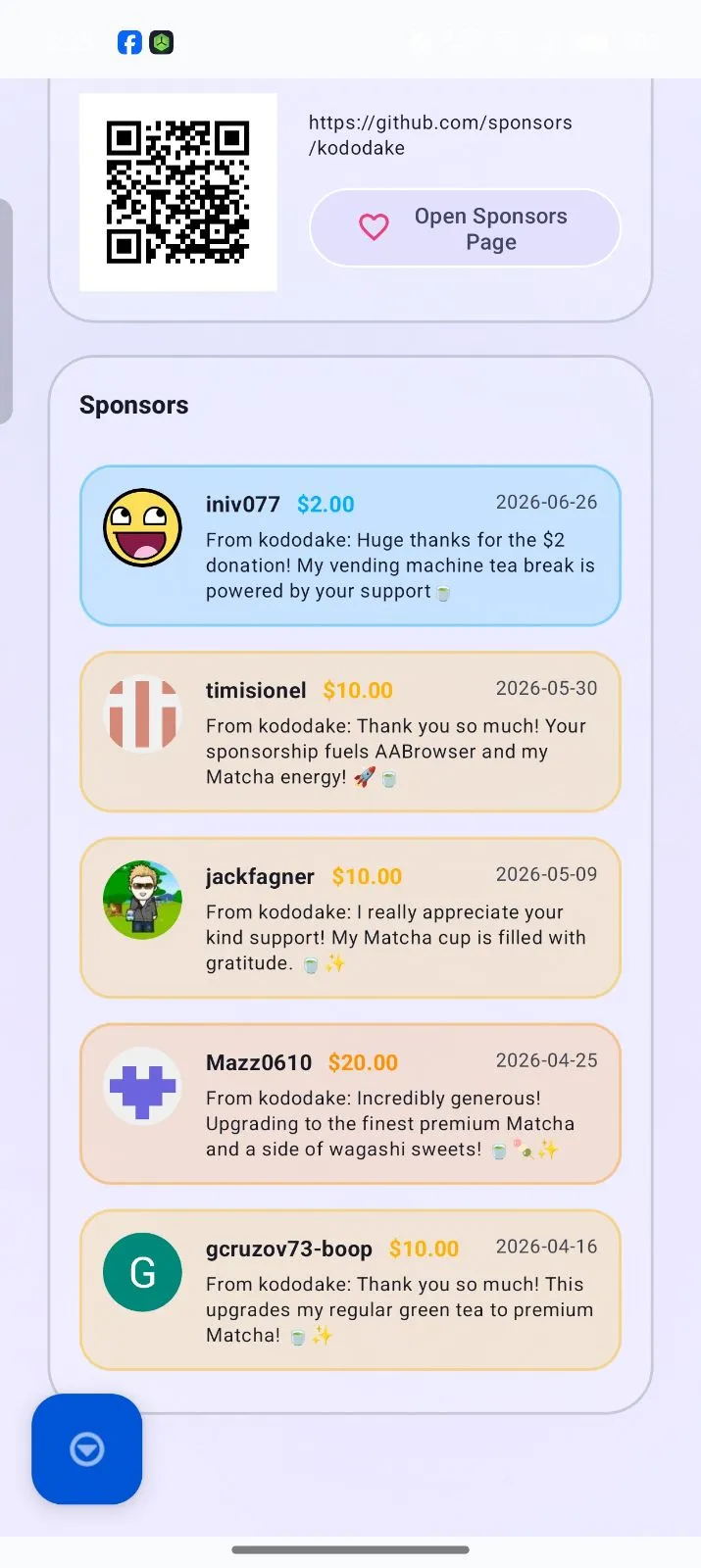View the gcruzov73-boop sponsor card
Viewport: 701px width, 1568px height.
tap(350, 1291)
